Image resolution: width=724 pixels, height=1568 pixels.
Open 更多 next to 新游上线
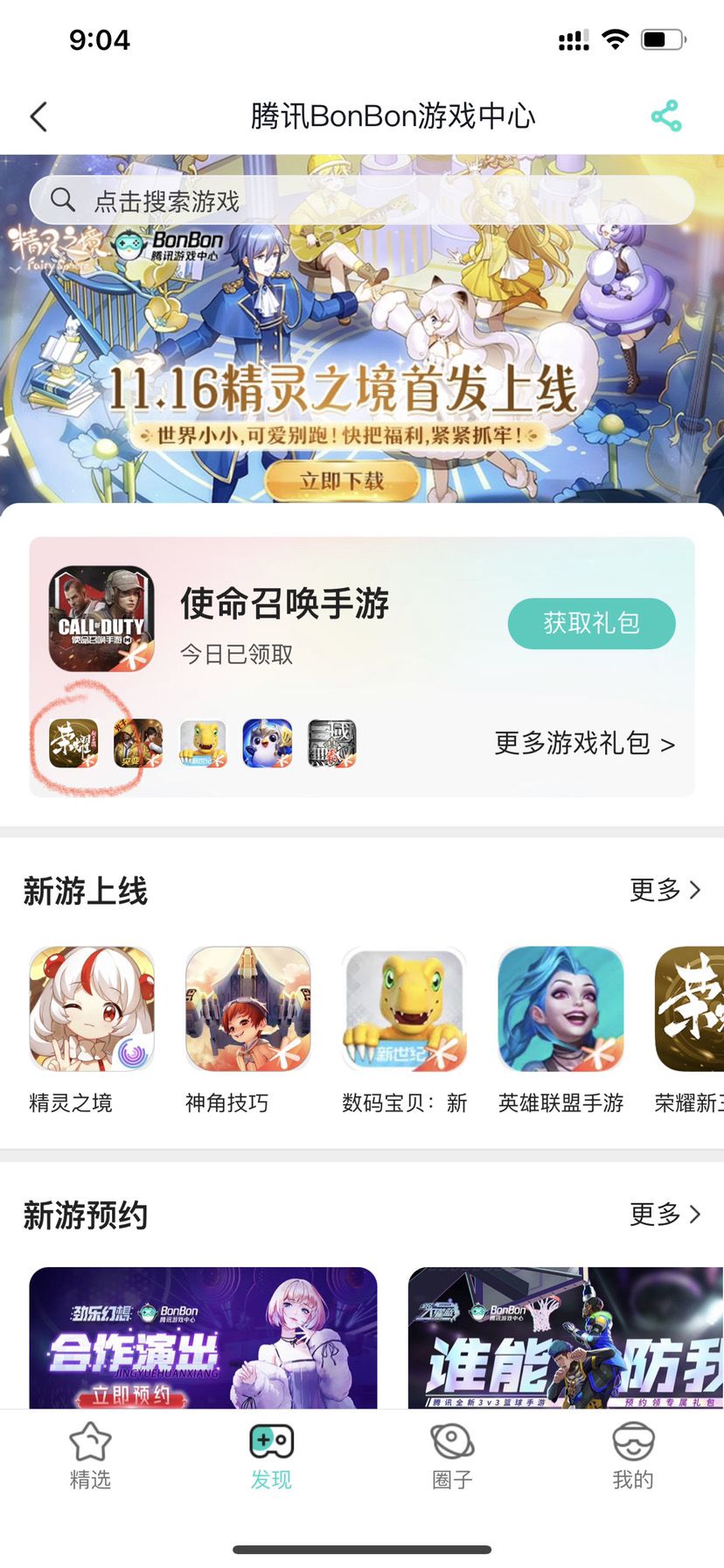pyautogui.click(x=663, y=890)
